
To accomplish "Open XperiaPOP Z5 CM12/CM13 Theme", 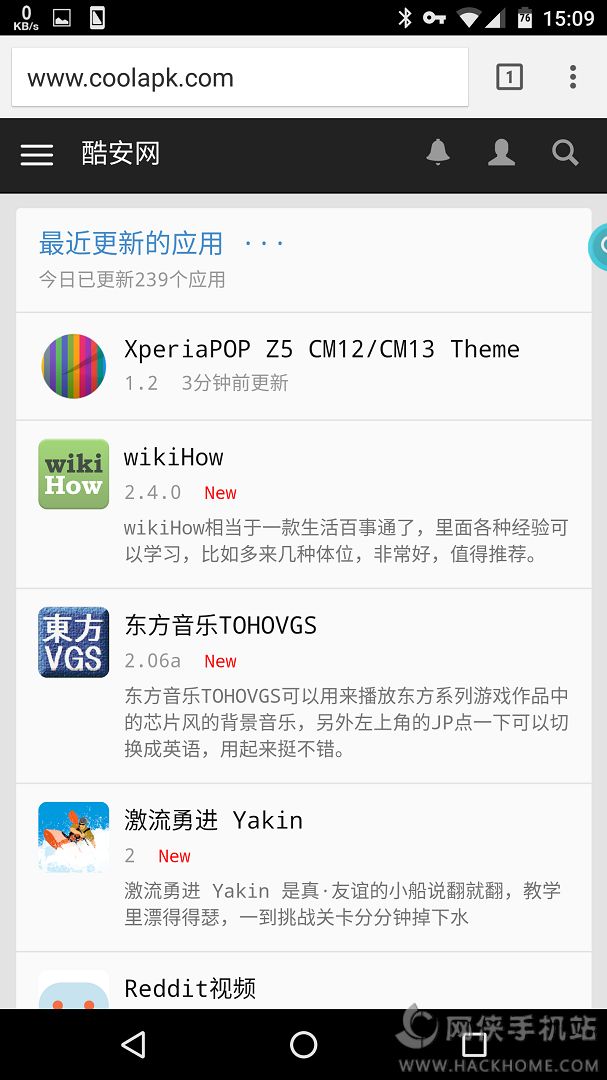I will (x=321, y=349).
